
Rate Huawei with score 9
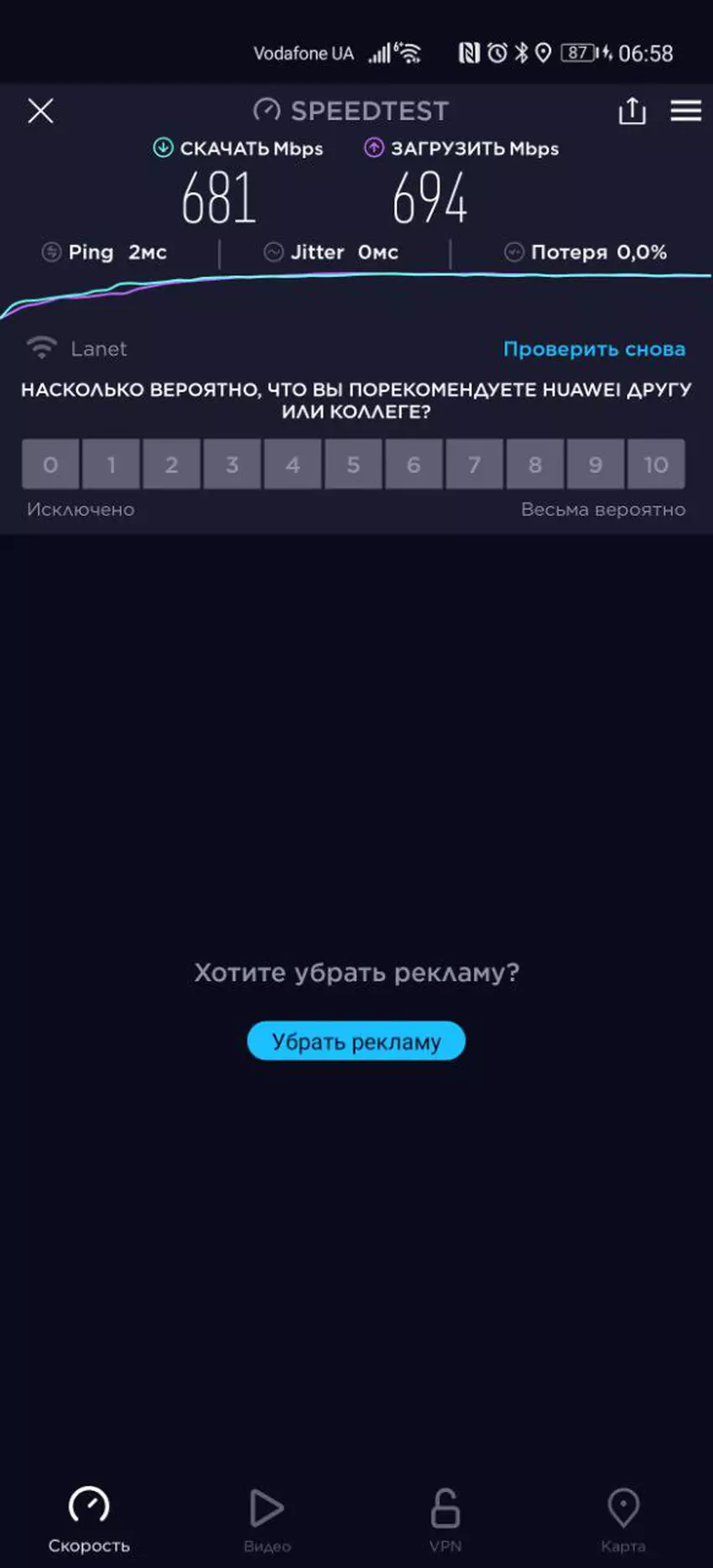596,464
